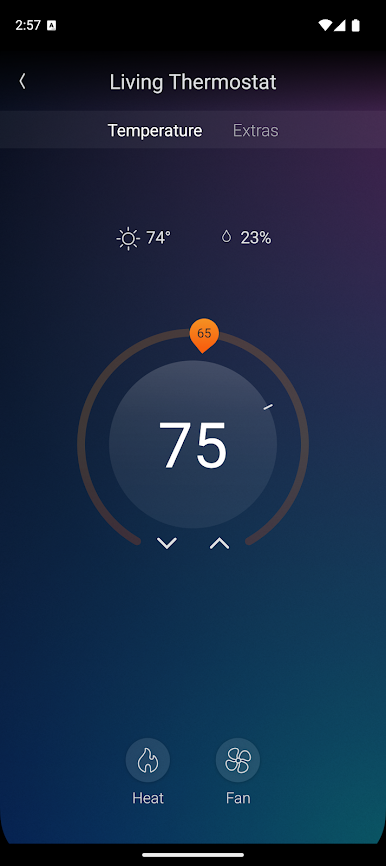The height and width of the screenshot is (866, 386).
Task: Select the Temperature tab
Action: tap(155, 131)
